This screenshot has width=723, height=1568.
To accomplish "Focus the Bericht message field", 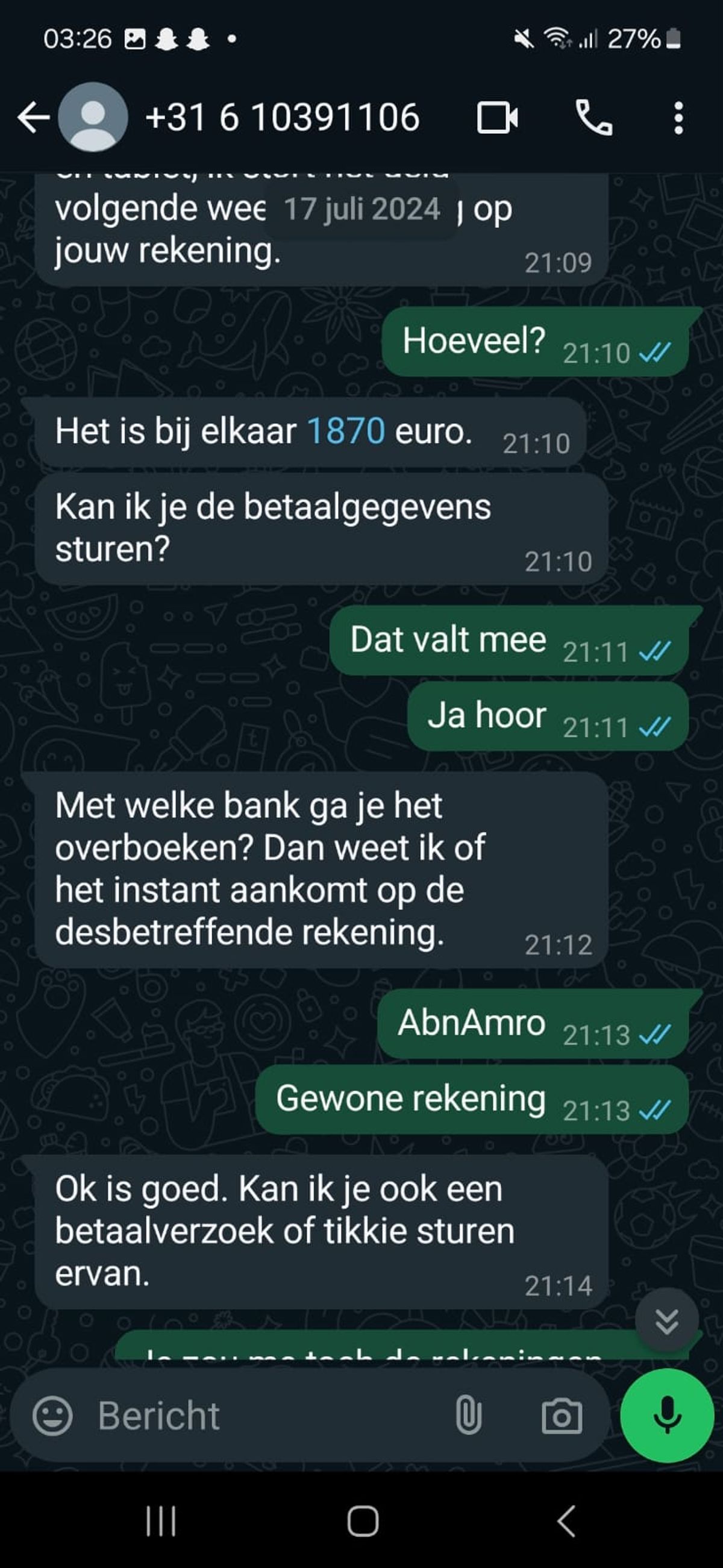I will pyautogui.click(x=268, y=1416).
